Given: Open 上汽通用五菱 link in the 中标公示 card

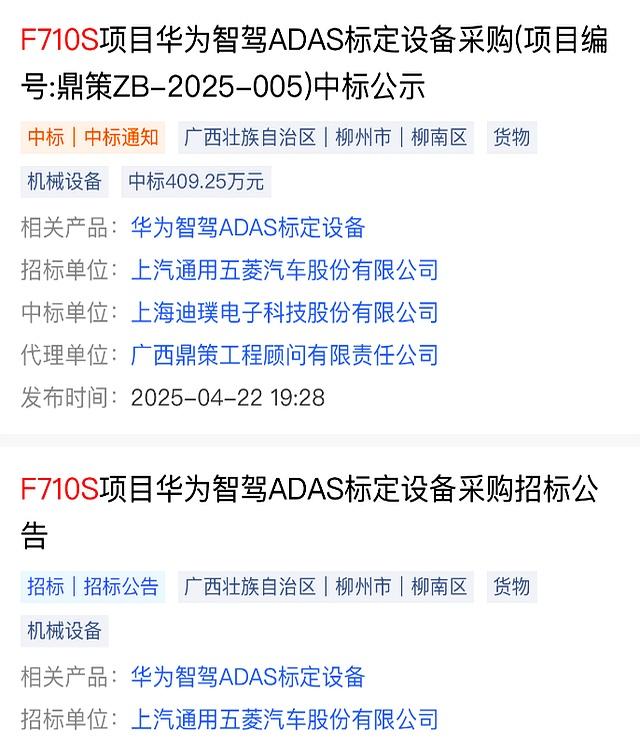Looking at the screenshot, I should 284,270.
